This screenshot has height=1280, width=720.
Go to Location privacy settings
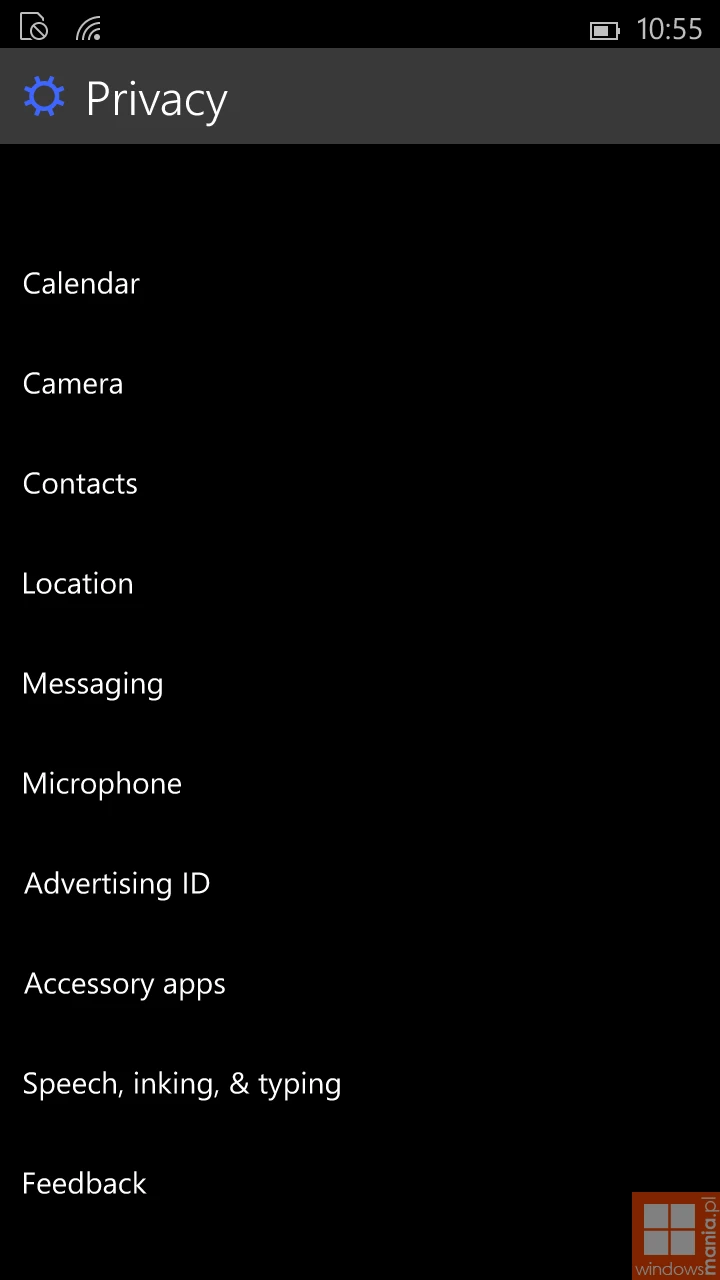78,584
